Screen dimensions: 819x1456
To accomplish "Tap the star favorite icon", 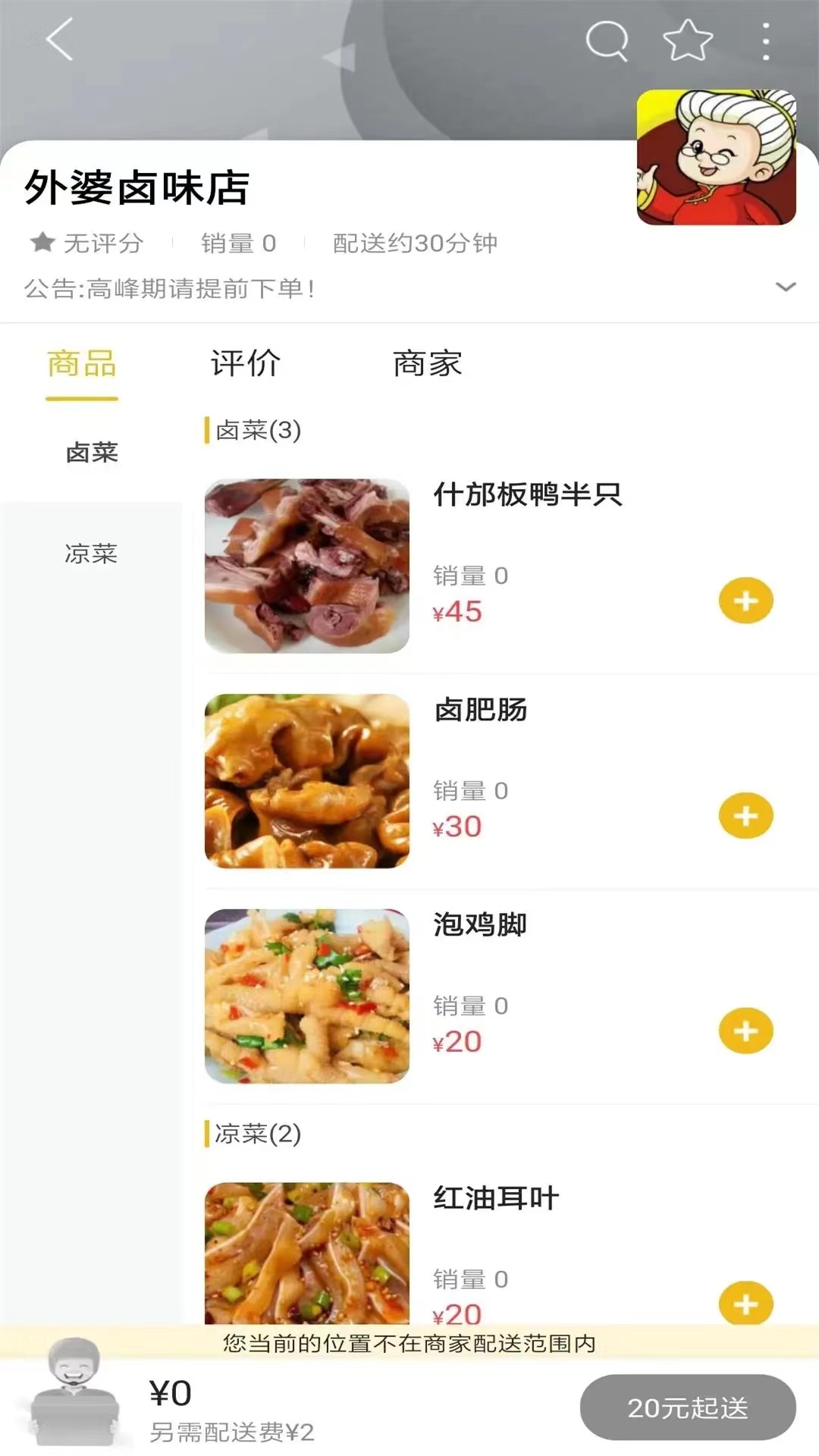I will pyautogui.click(x=686, y=42).
